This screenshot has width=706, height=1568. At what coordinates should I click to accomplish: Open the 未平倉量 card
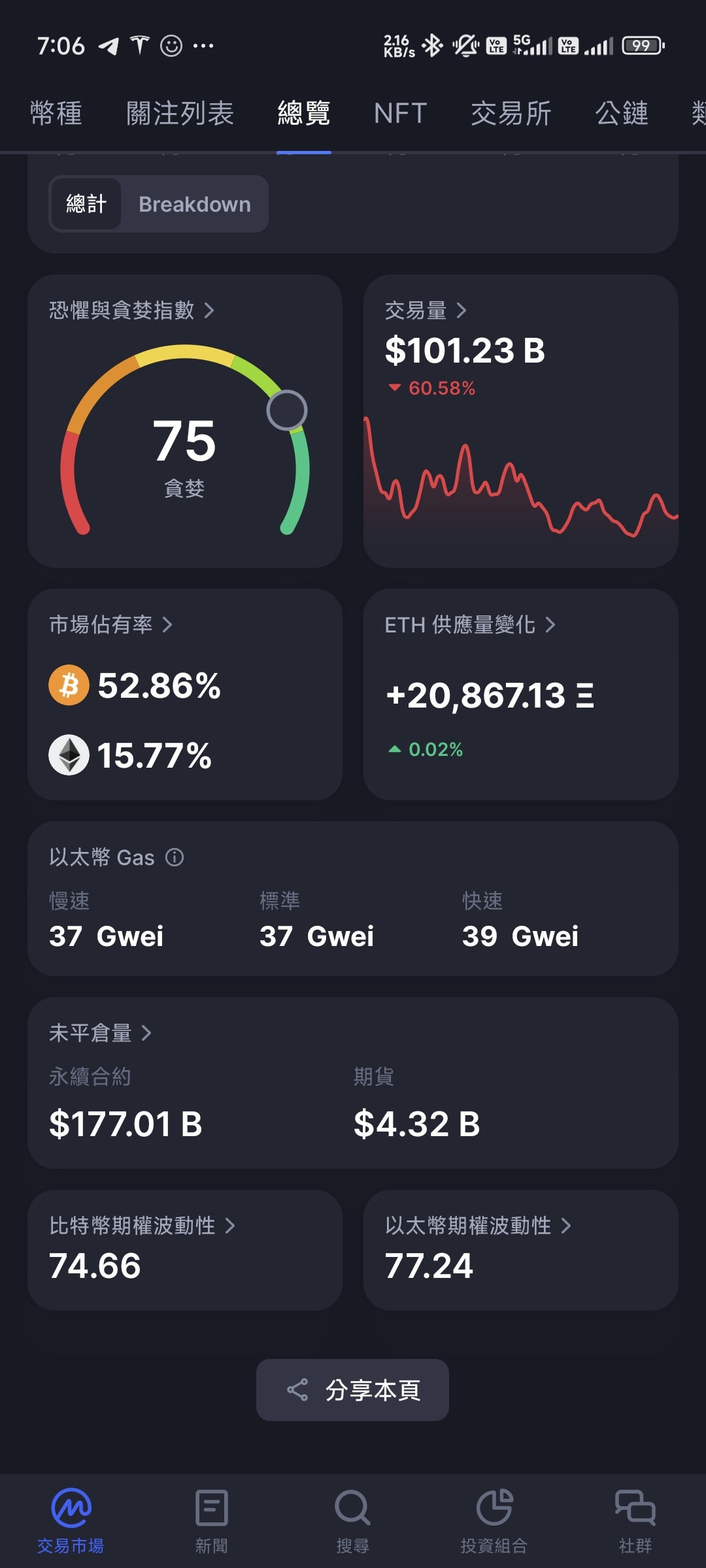(x=353, y=1083)
